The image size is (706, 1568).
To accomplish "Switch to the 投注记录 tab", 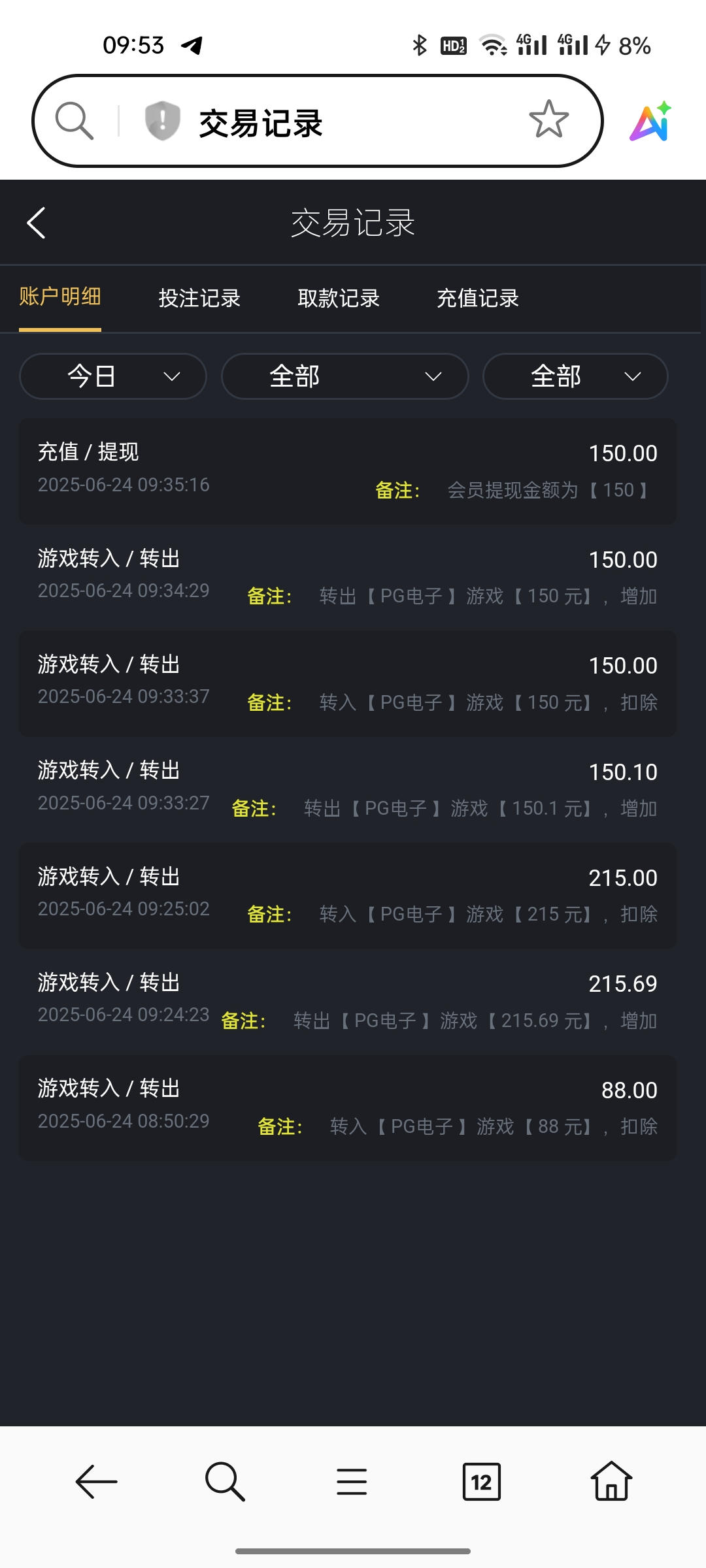I will (x=199, y=298).
